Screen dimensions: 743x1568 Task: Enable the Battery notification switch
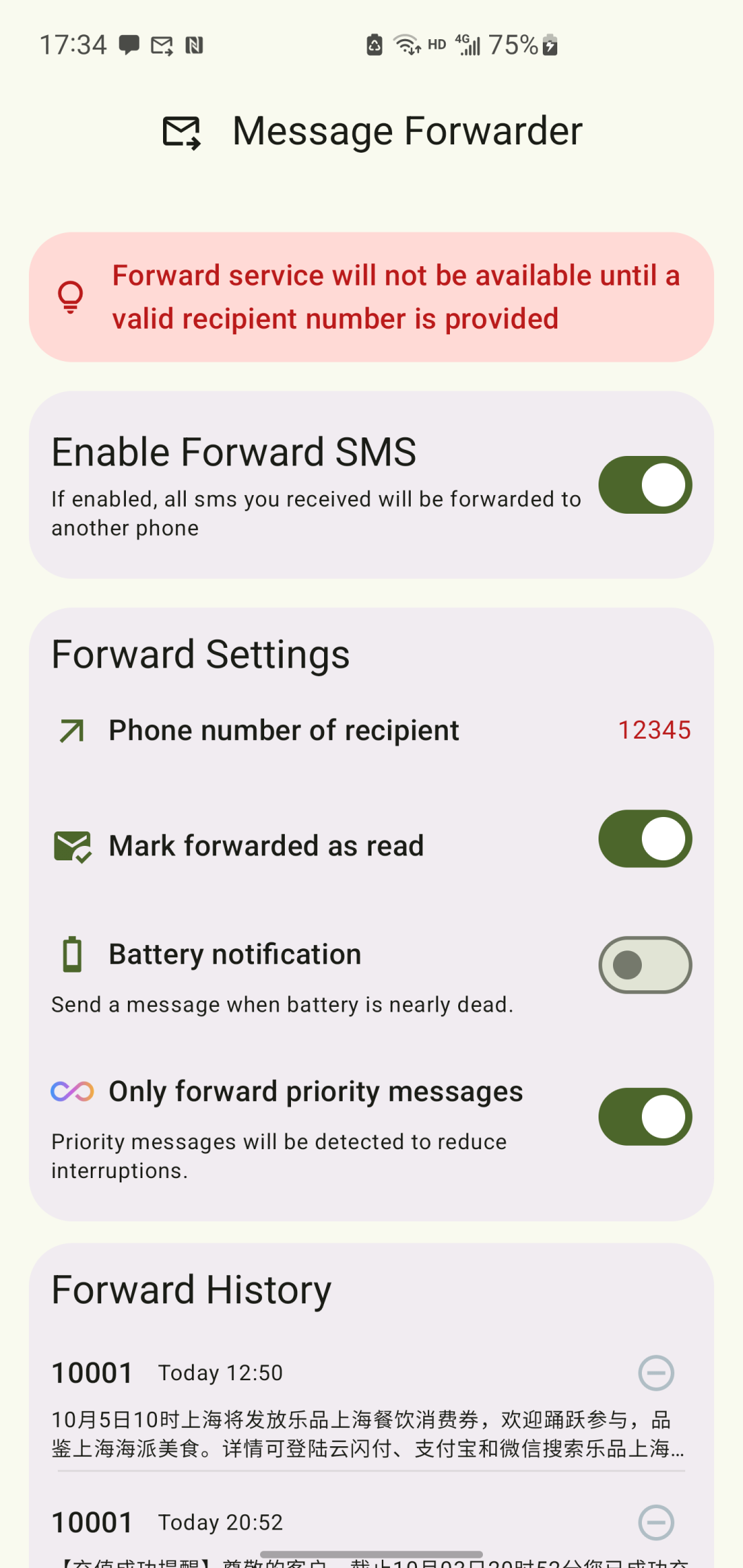(x=644, y=964)
